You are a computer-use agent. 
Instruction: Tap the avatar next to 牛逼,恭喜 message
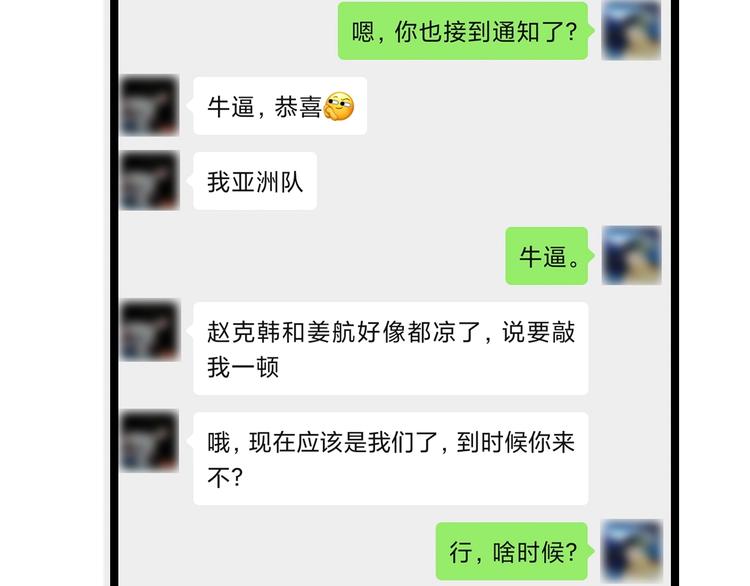(x=150, y=106)
